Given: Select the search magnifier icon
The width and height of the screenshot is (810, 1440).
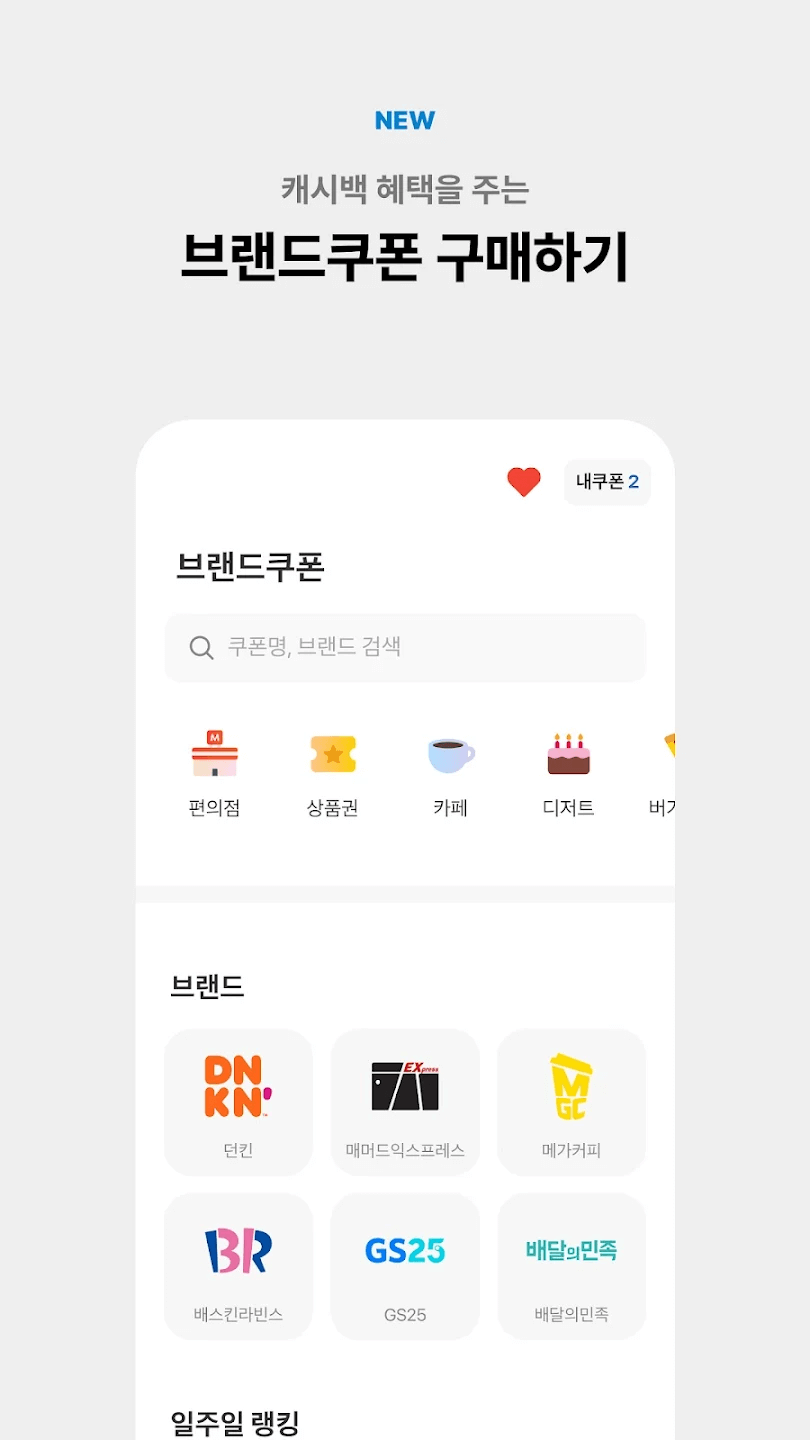Looking at the screenshot, I should click(201, 647).
